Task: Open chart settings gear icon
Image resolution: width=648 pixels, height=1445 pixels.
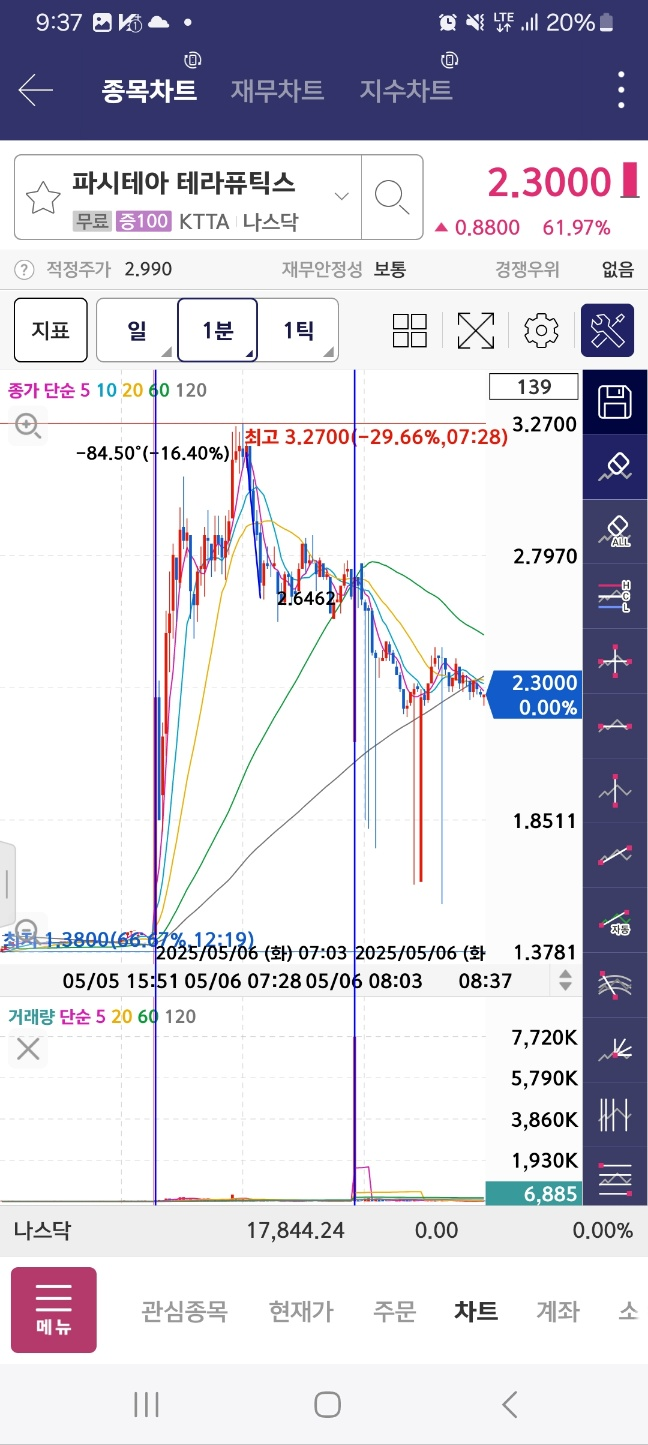Action: click(541, 330)
